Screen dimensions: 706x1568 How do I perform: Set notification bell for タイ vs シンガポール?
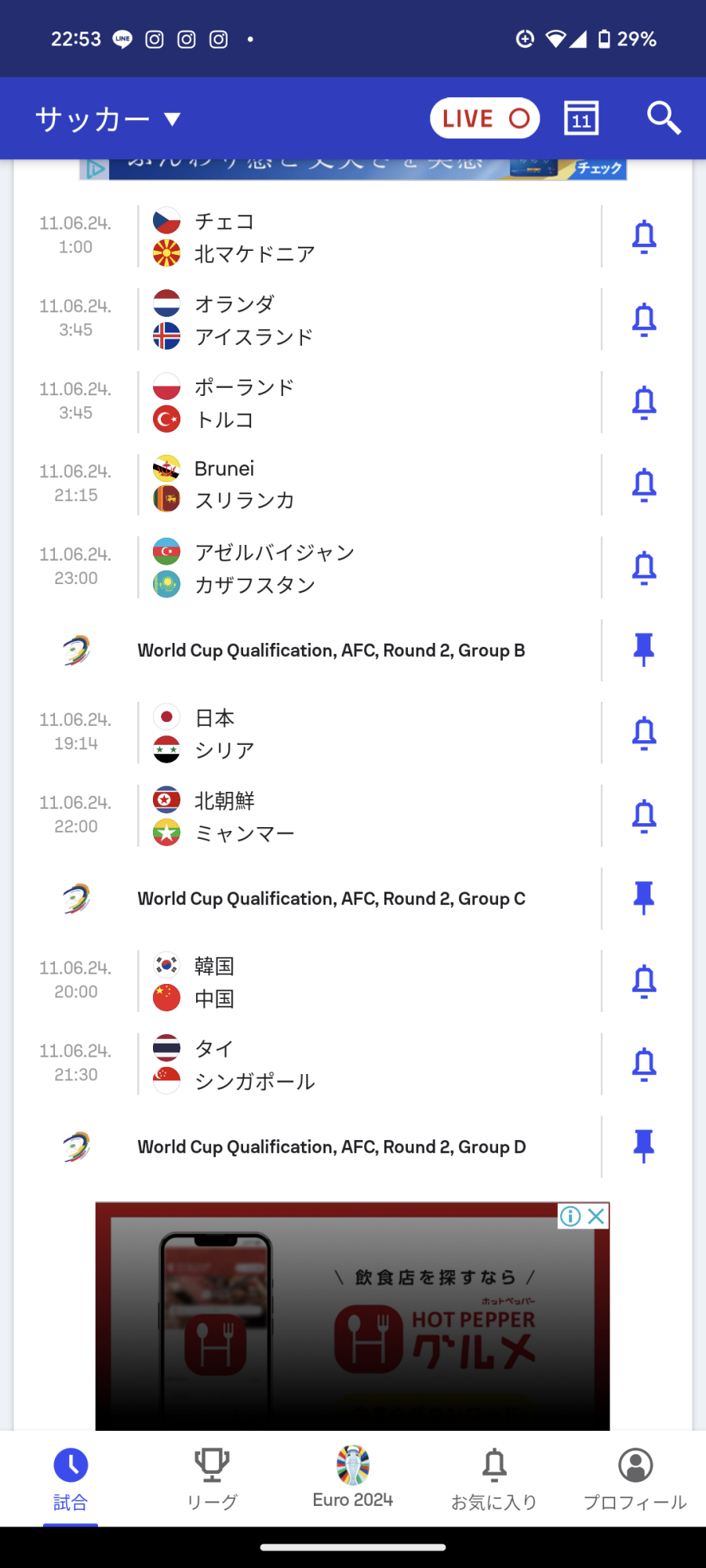tap(644, 1064)
